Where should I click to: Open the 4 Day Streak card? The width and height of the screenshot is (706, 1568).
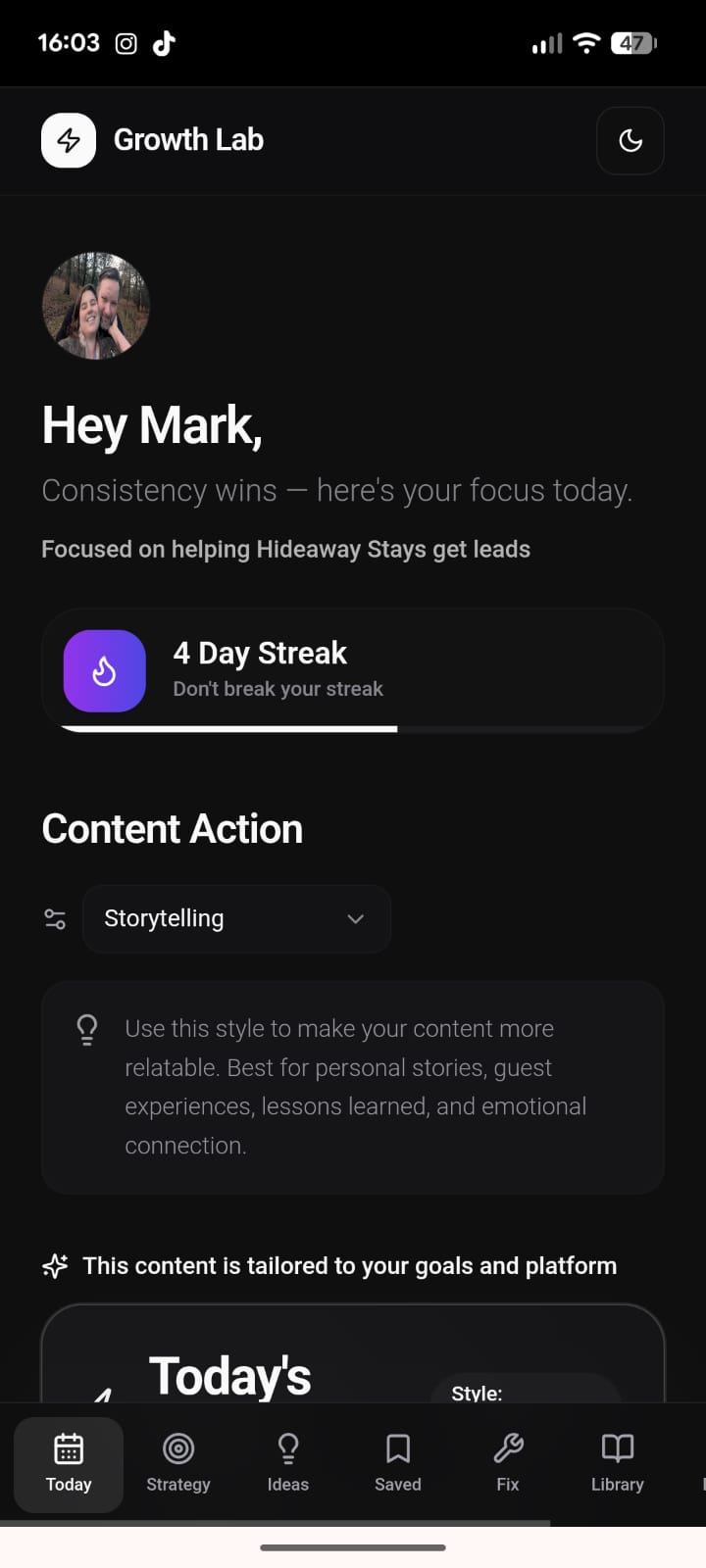pyautogui.click(x=353, y=670)
